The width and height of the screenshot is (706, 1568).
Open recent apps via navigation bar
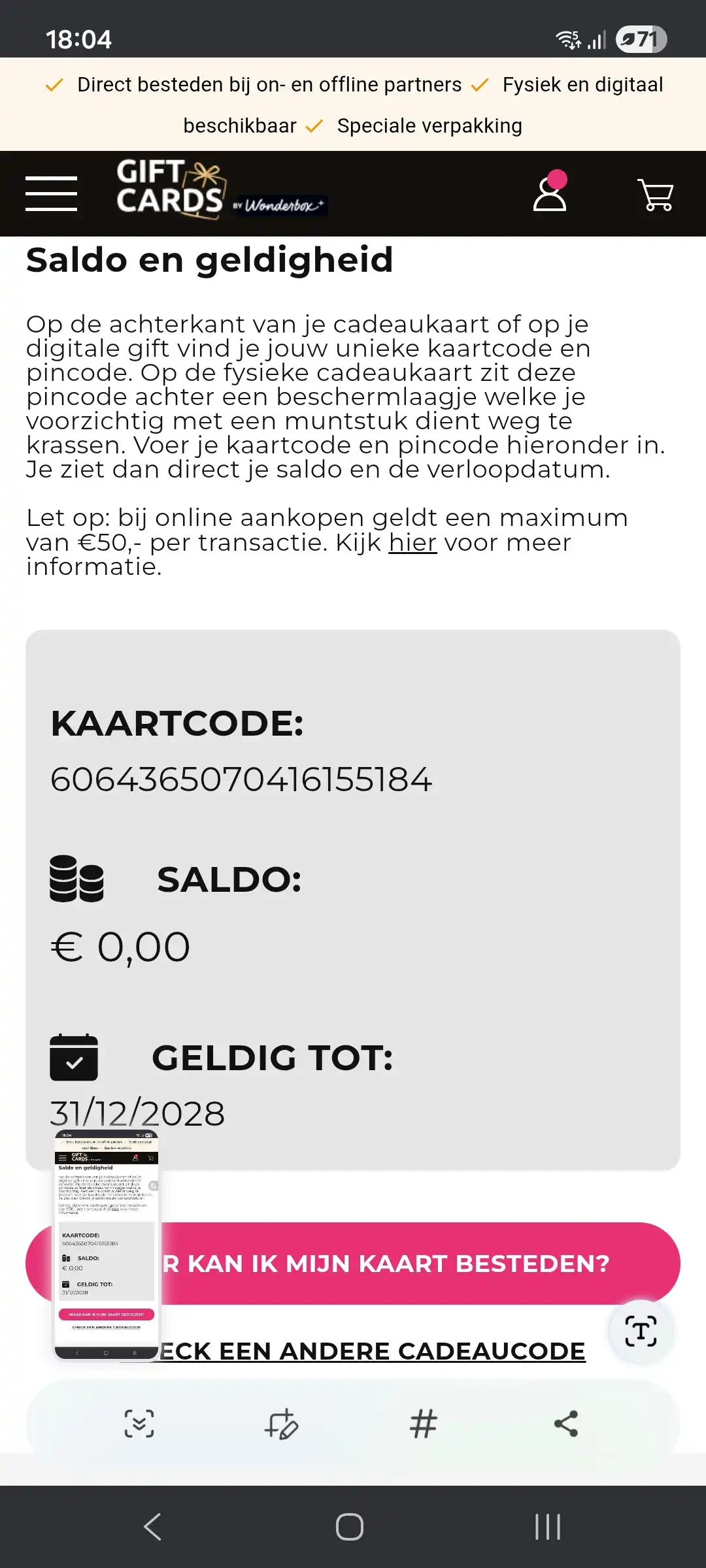(x=546, y=1526)
